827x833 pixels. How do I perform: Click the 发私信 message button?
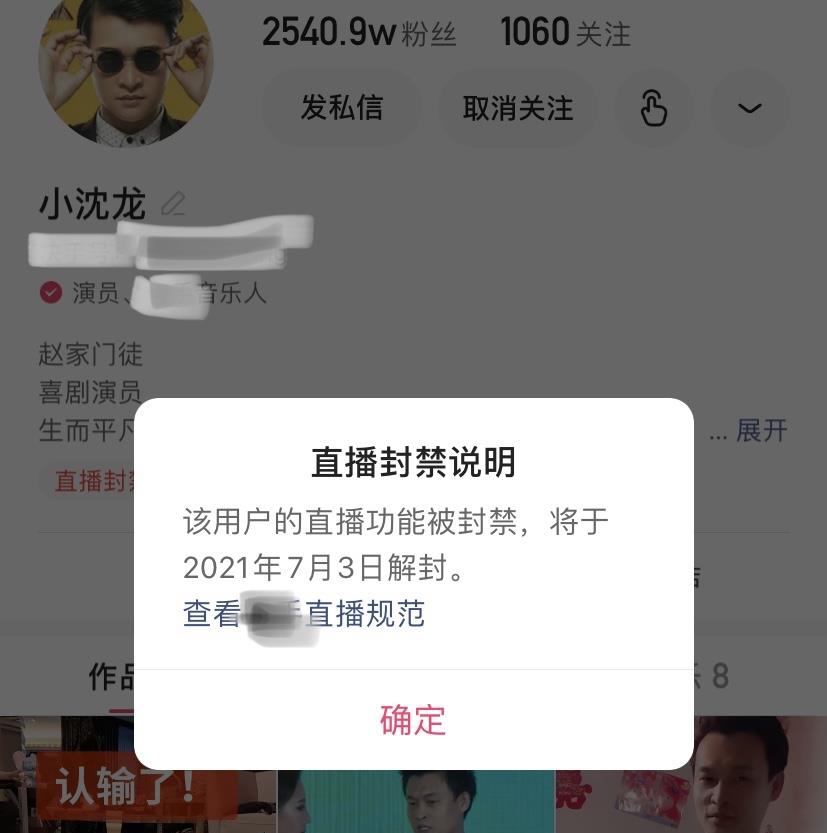(342, 107)
